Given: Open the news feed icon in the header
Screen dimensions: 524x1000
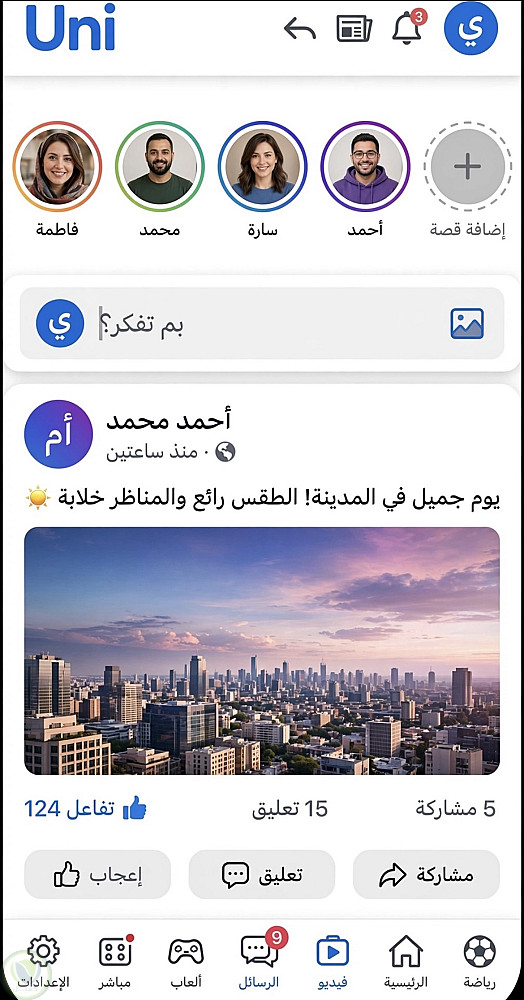Looking at the screenshot, I should tap(354, 29).
